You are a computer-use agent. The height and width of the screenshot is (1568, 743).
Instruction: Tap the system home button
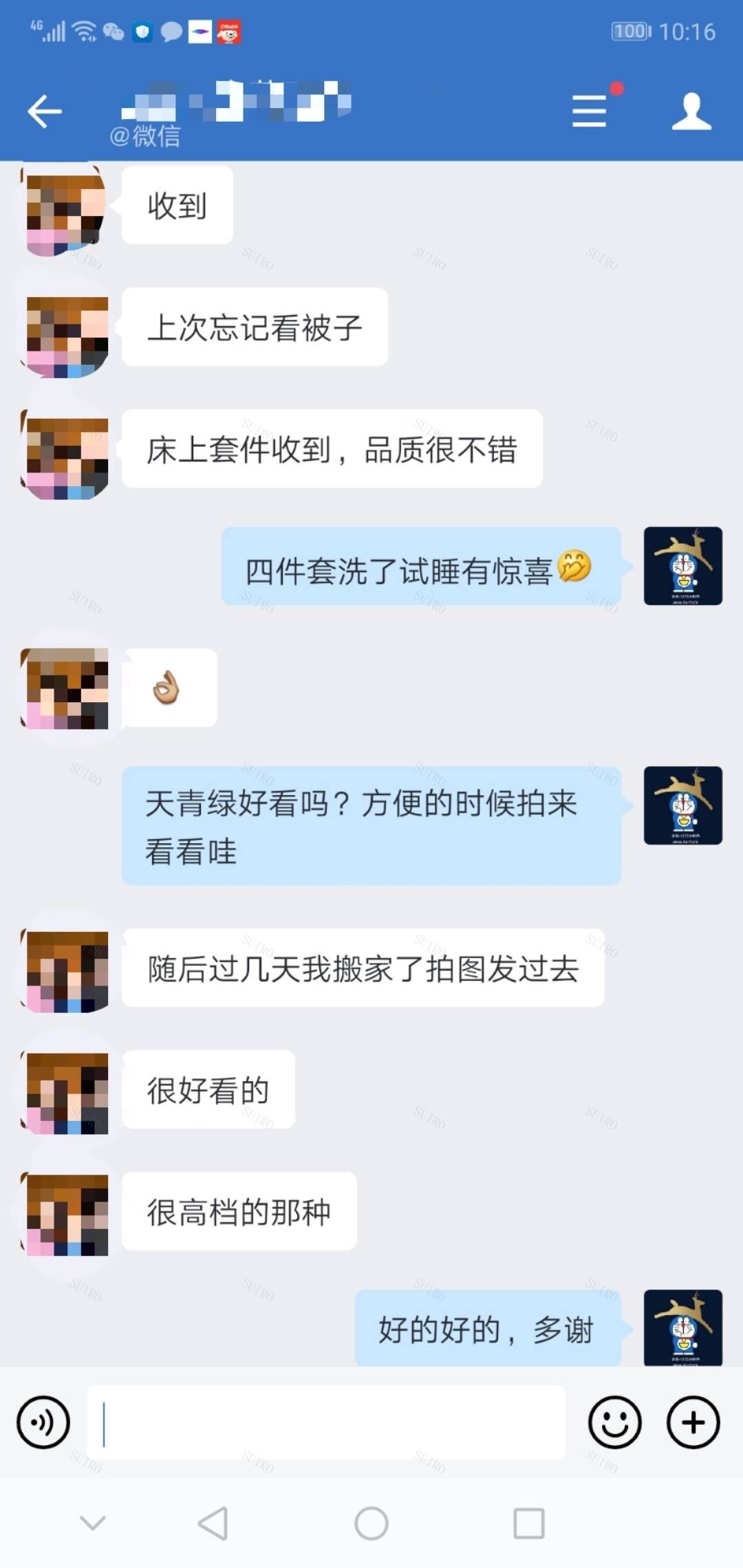[x=371, y=1523]
